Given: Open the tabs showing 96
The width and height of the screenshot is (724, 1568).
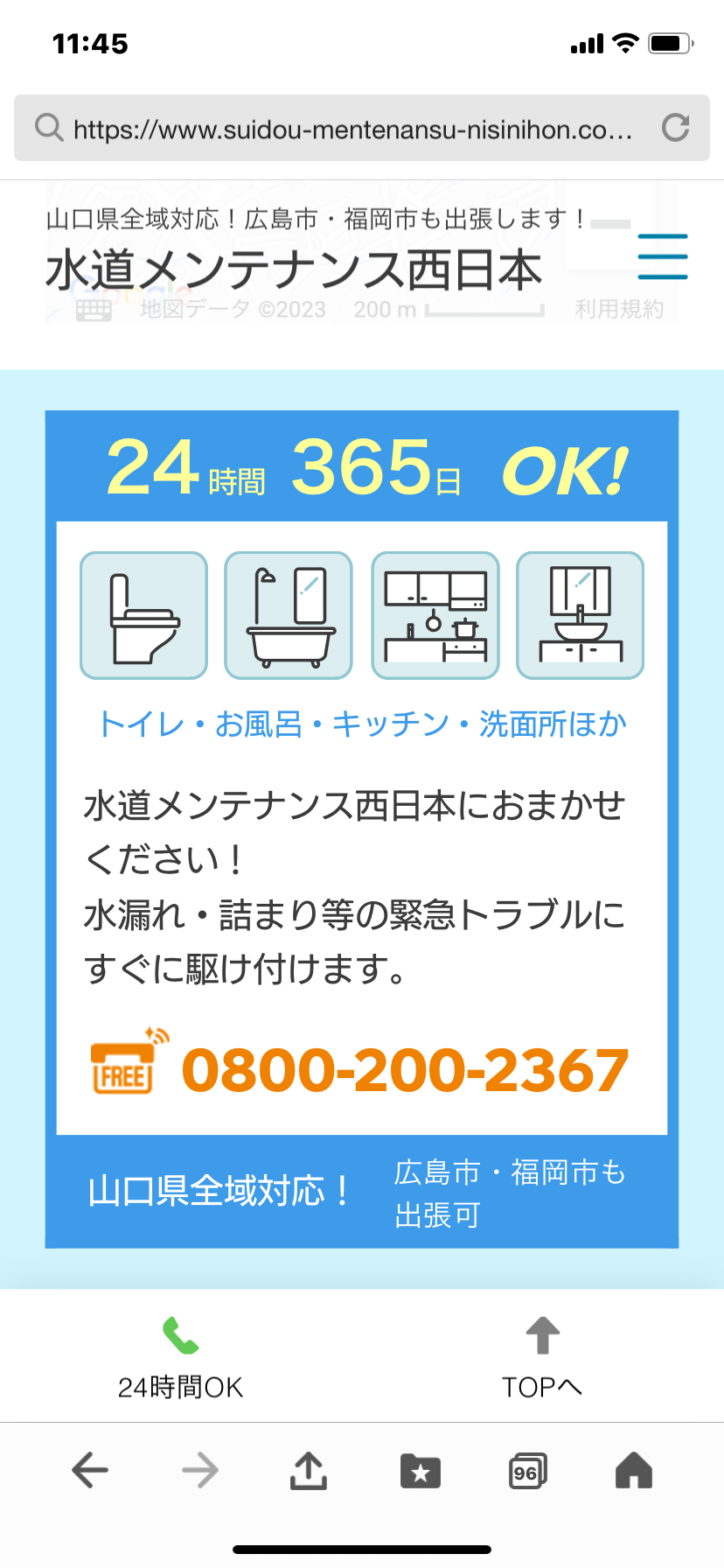Looking at the screenshot, I should click(527, 1471).
